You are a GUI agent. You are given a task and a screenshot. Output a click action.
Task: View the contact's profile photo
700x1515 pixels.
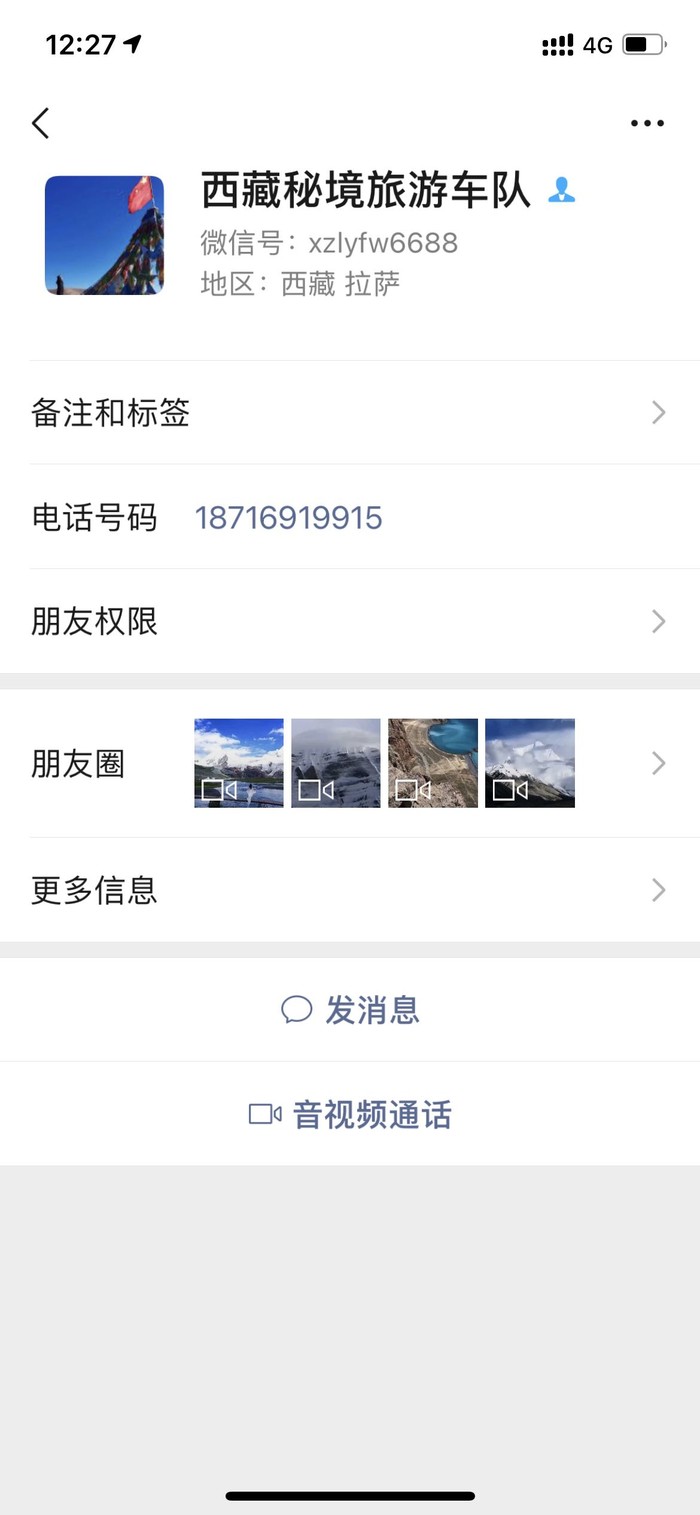(104, 235)
